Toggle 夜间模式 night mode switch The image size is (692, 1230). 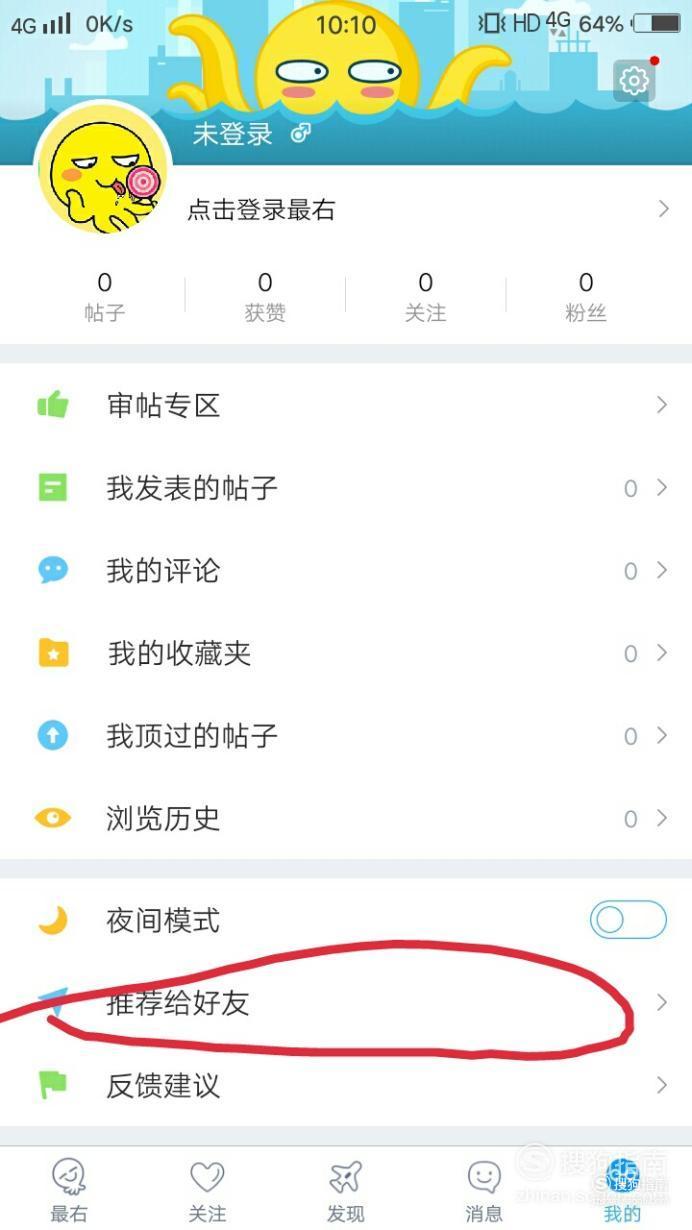pos(628,919)
